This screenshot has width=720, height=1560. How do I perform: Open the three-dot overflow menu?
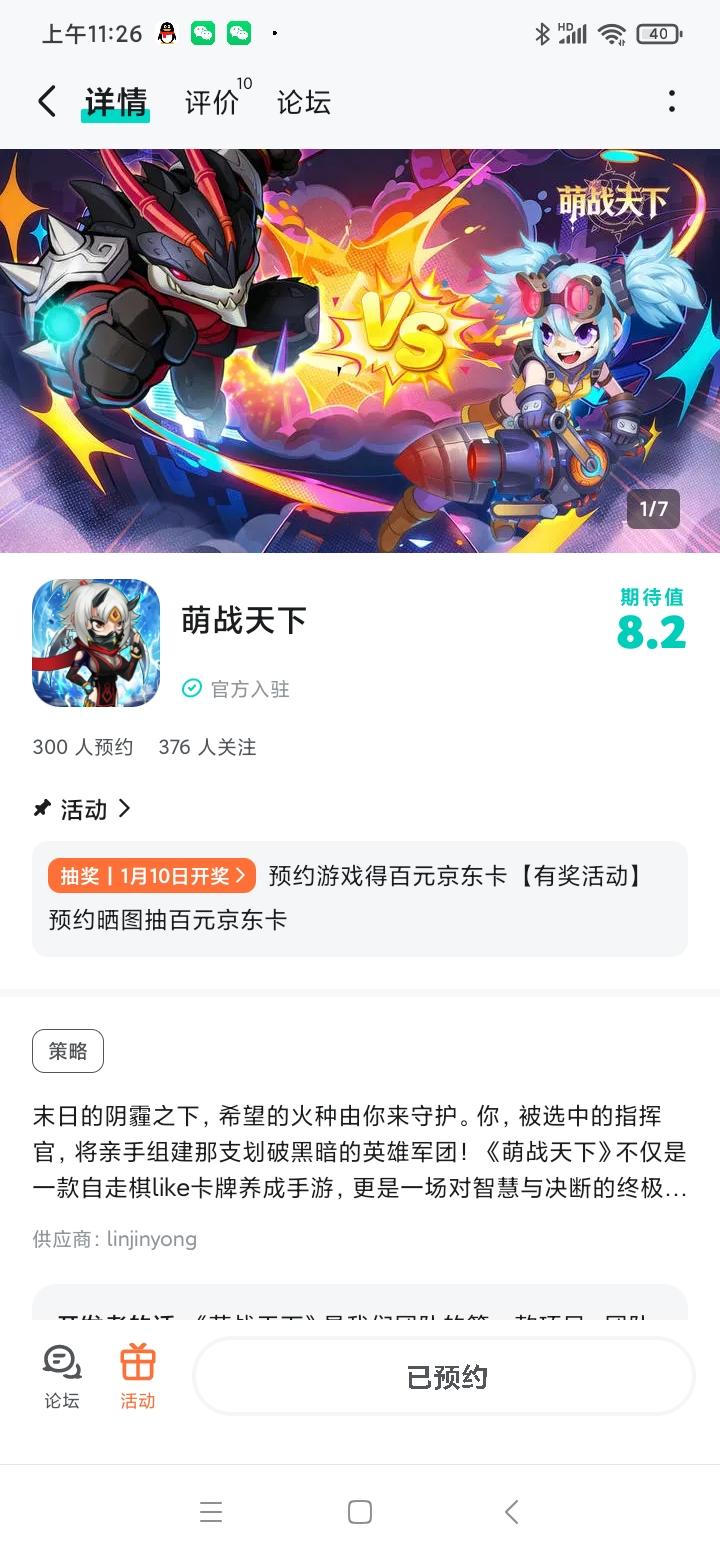pyautogui.click(x=672, y=101)
